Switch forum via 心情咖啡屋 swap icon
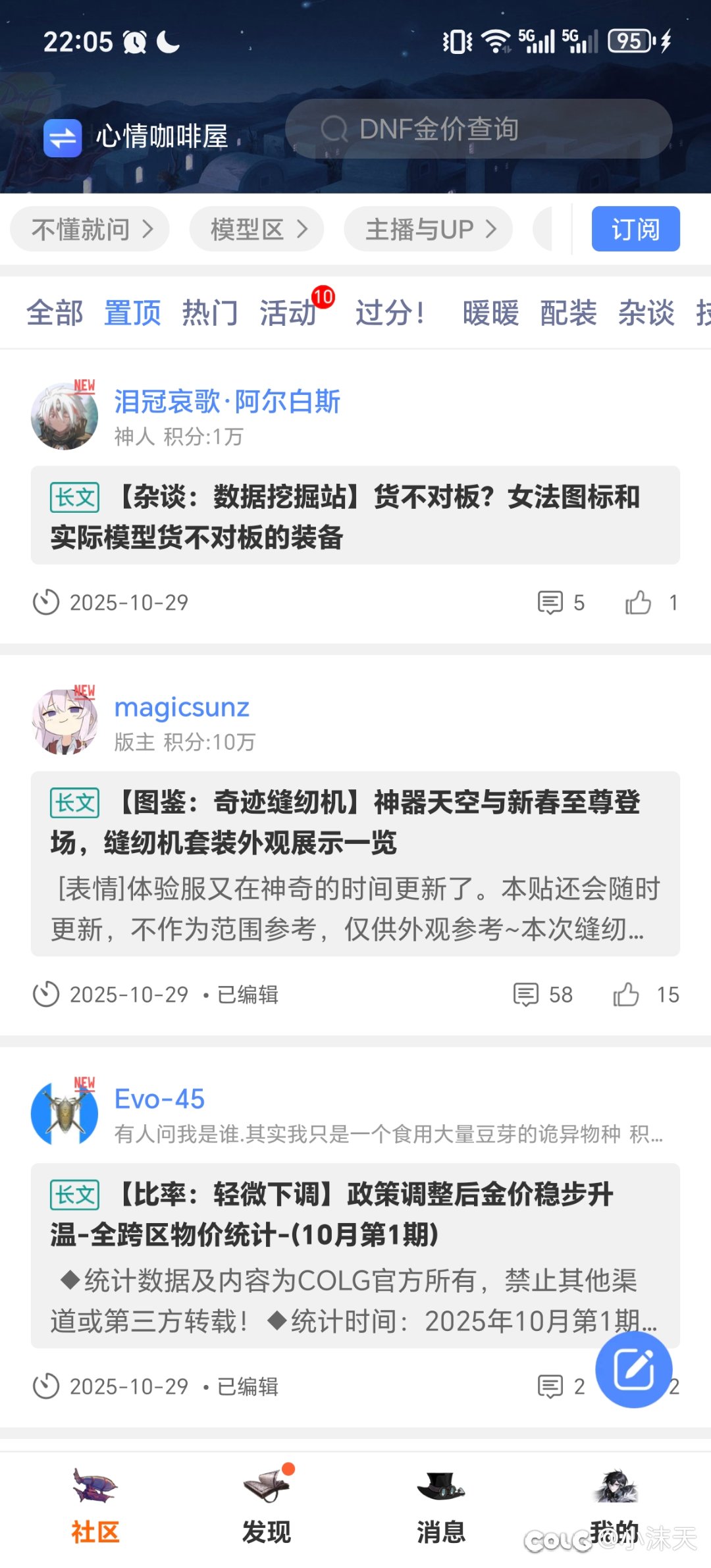711x1568 pixels. (x=63, y=138)
